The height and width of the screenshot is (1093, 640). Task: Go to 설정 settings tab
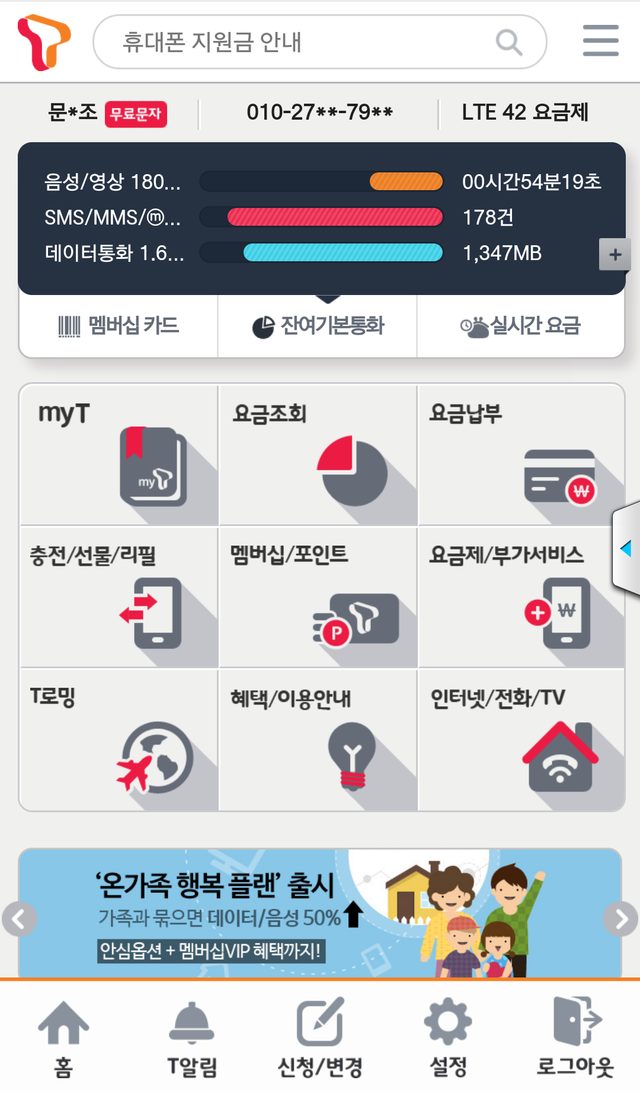pos(447,1038)
